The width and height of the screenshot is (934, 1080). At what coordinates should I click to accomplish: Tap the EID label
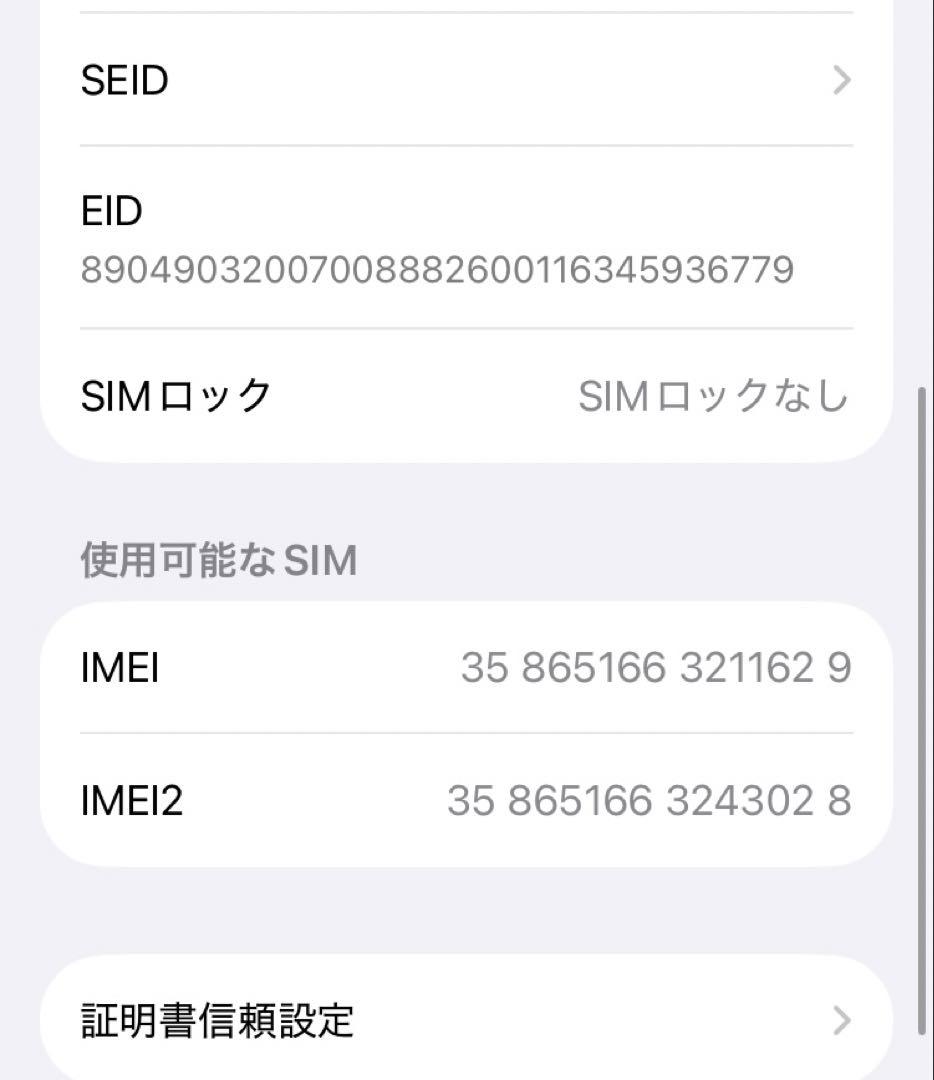pyautogui.click(x=110, y=211)
